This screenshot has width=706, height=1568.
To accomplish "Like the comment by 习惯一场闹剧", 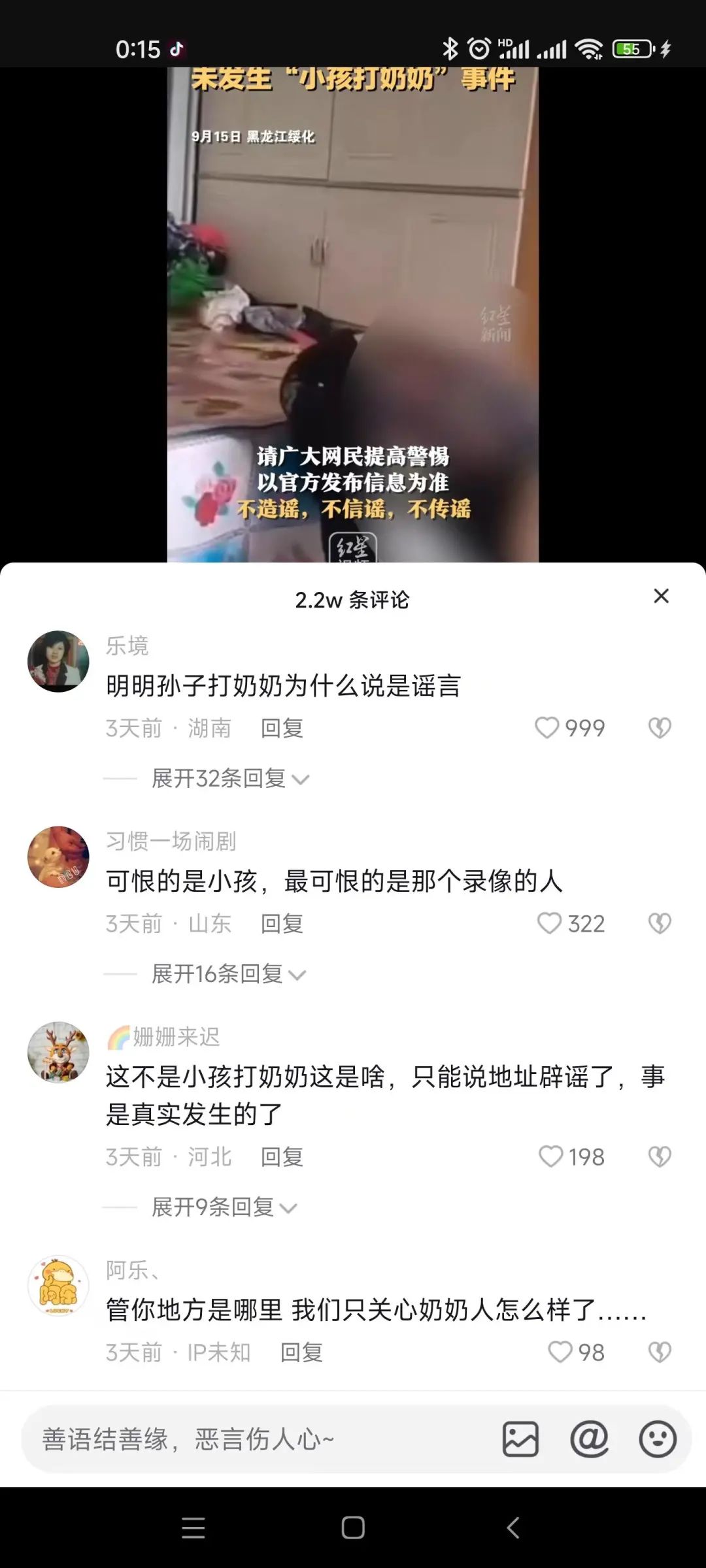I will point(549,923).
